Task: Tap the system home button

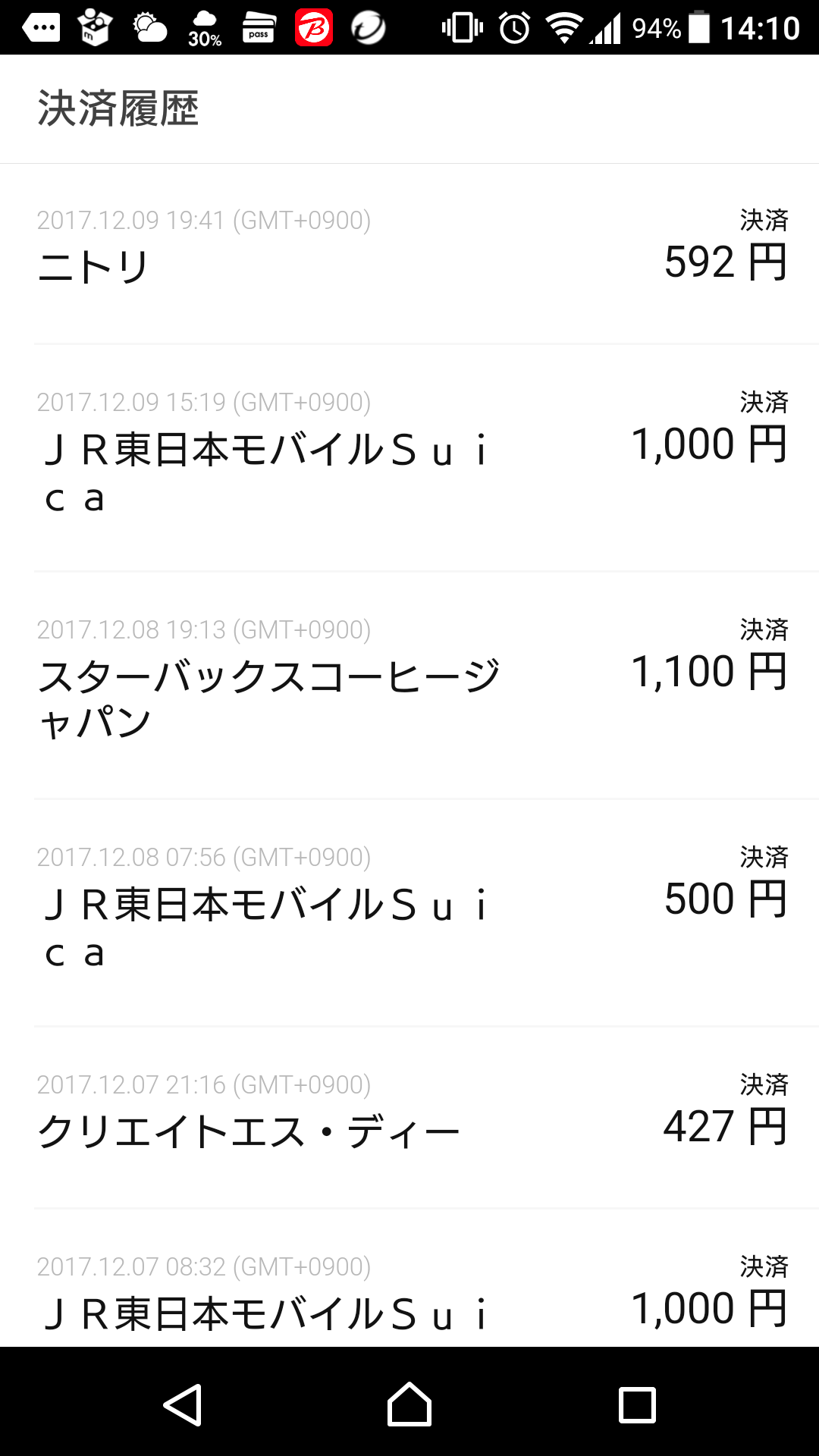Action: (409, 1404)
